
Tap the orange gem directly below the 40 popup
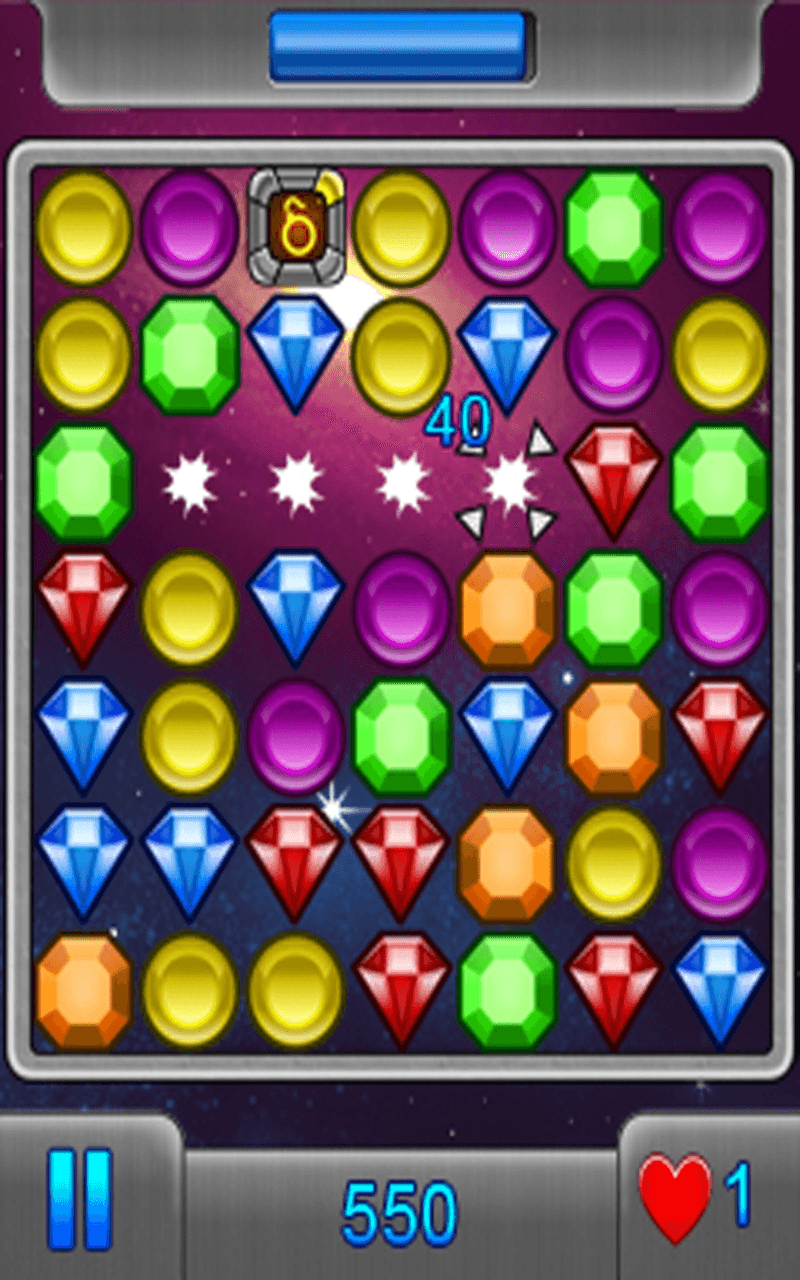point(507,609)
